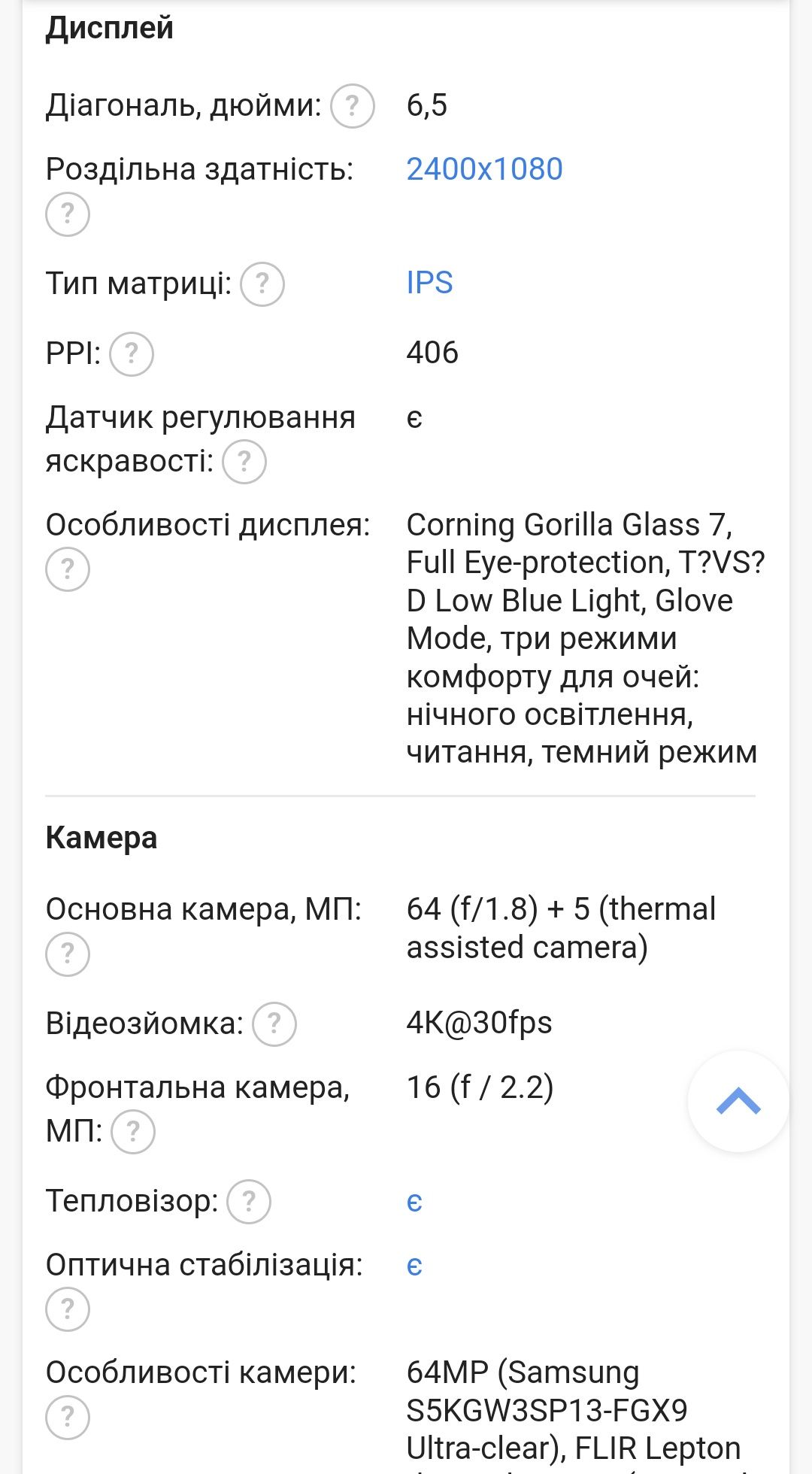Viewport: 812px width, 1474px height.
Task: Open the IPS matrix type link
Action: 429,283
